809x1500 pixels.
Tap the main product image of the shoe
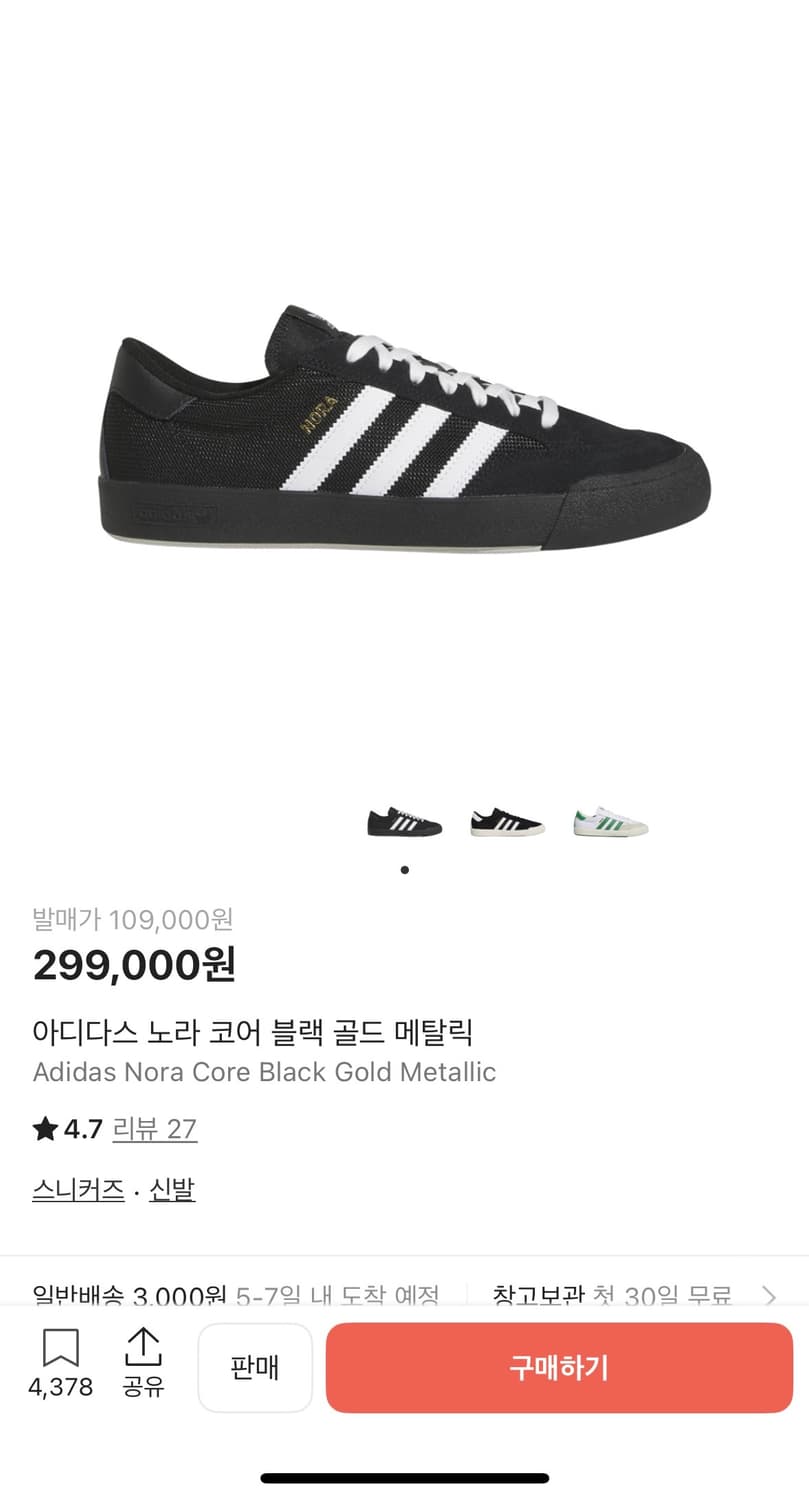404,430
